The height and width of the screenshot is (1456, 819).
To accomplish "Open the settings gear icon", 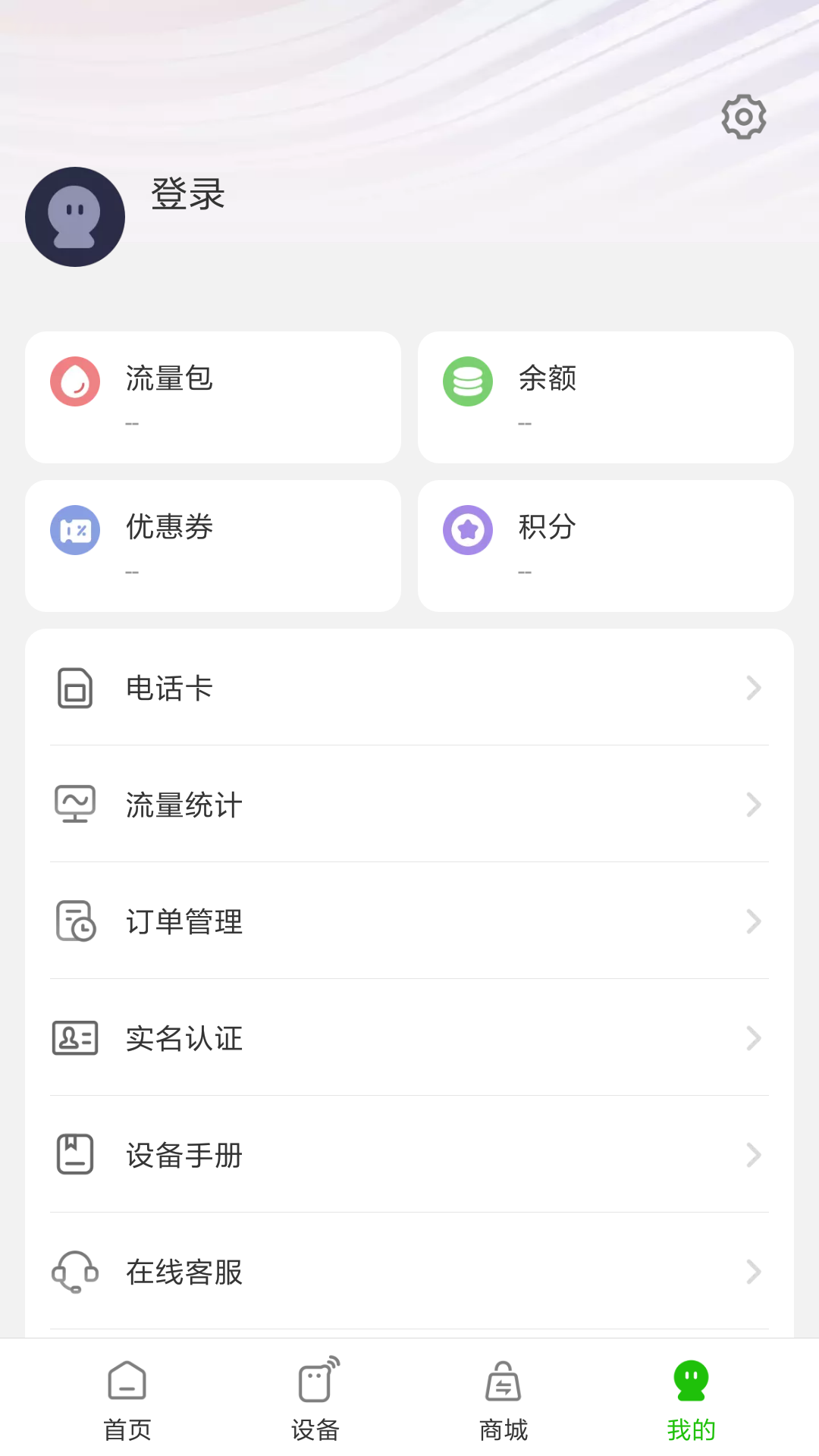I will coord(742,116).
